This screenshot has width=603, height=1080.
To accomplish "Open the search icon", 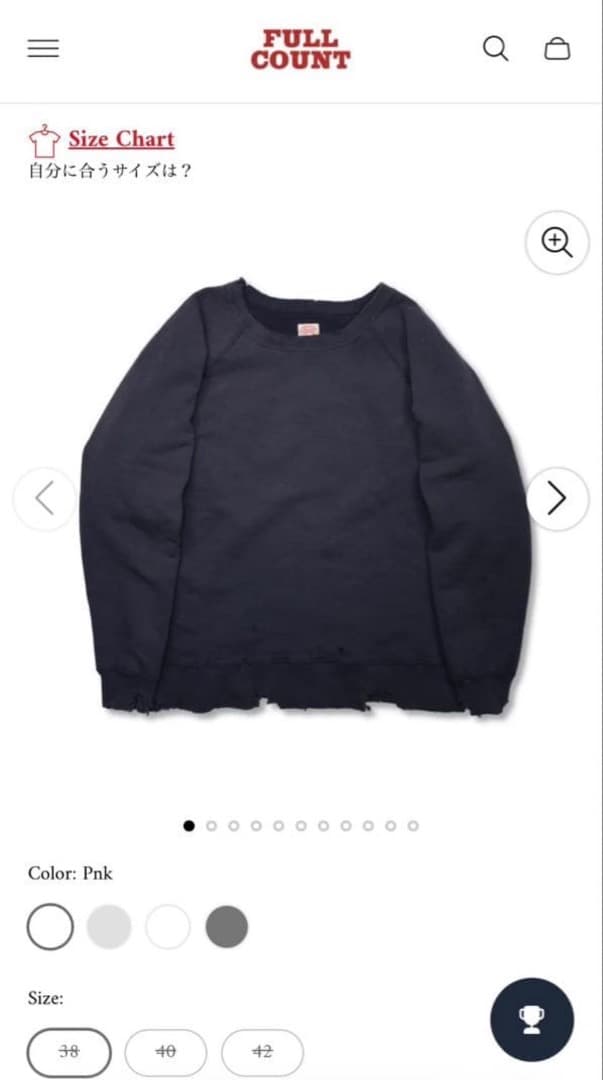I will click(x=495, y=48).
